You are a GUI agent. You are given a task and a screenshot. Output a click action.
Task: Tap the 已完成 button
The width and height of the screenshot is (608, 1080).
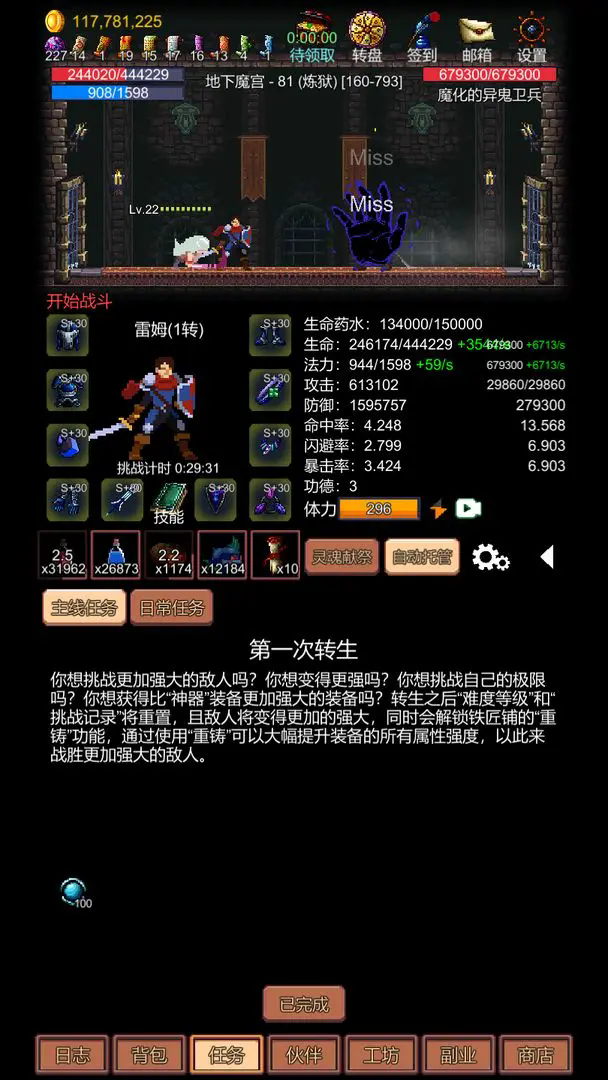[x=304, y=1004]
